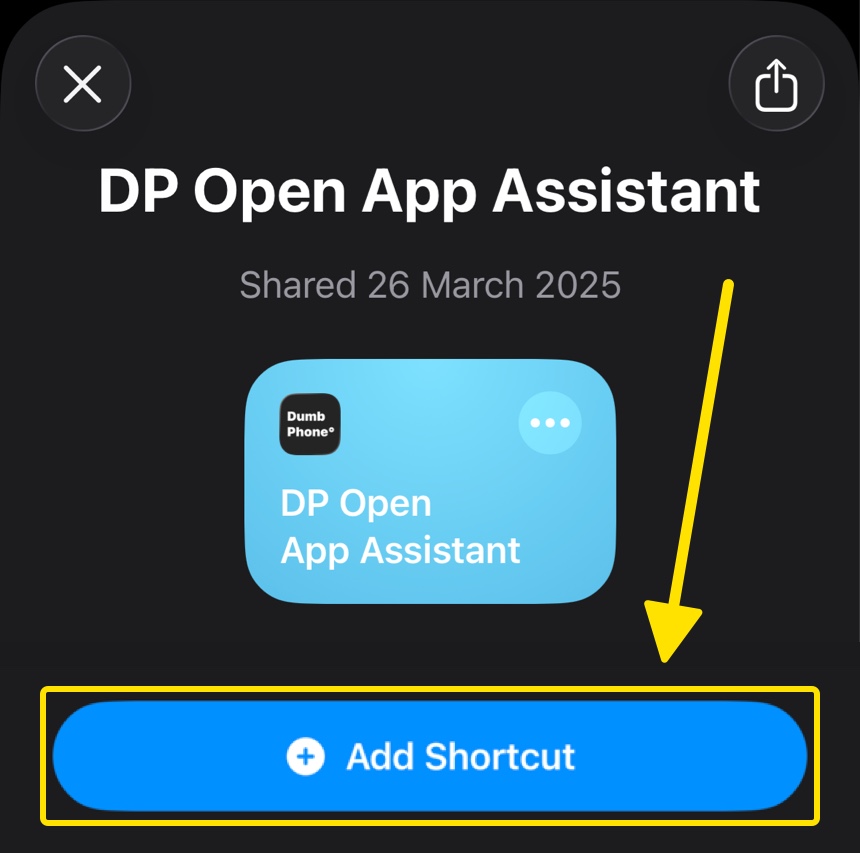Close the shortcut preview sheet

(83, 85)
